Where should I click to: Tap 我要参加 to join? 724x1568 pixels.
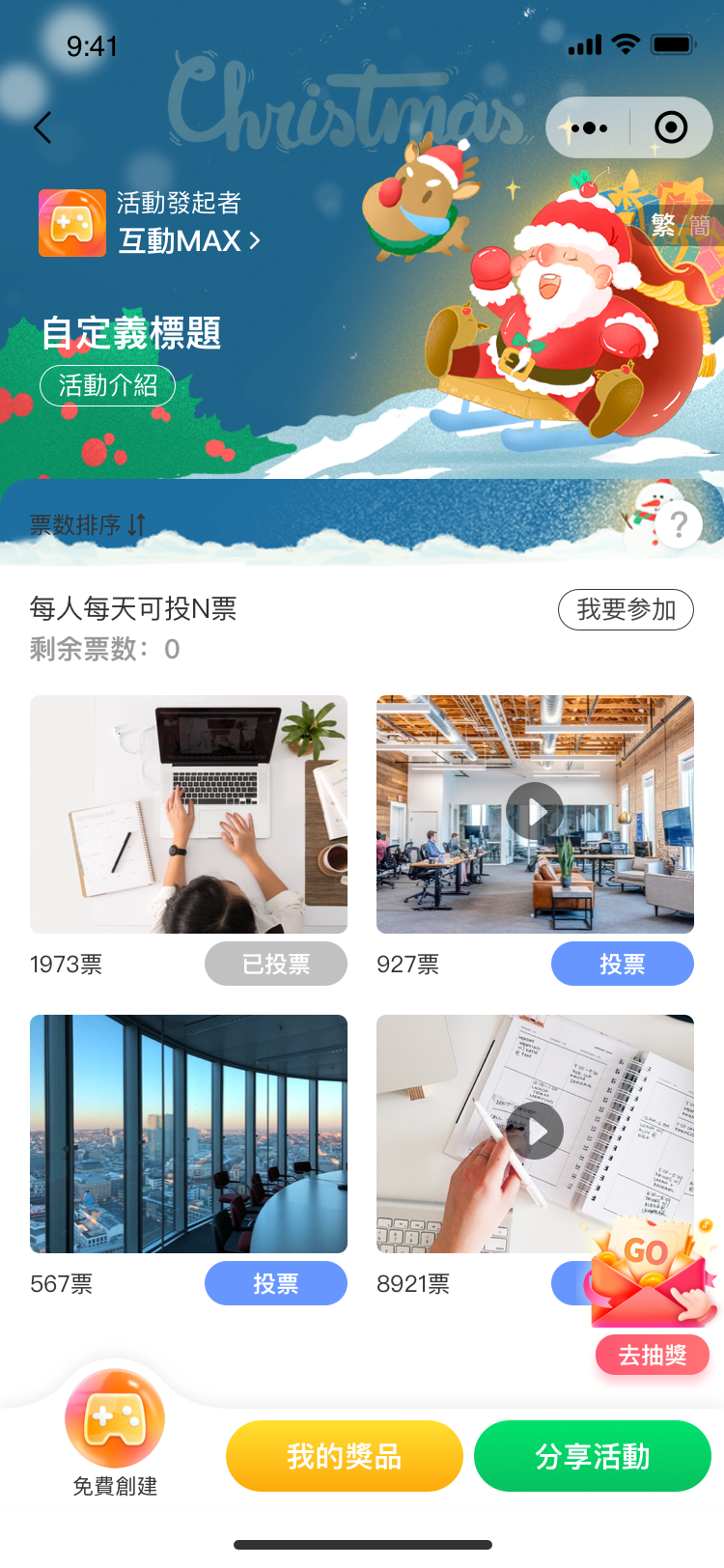pos(626,610)
